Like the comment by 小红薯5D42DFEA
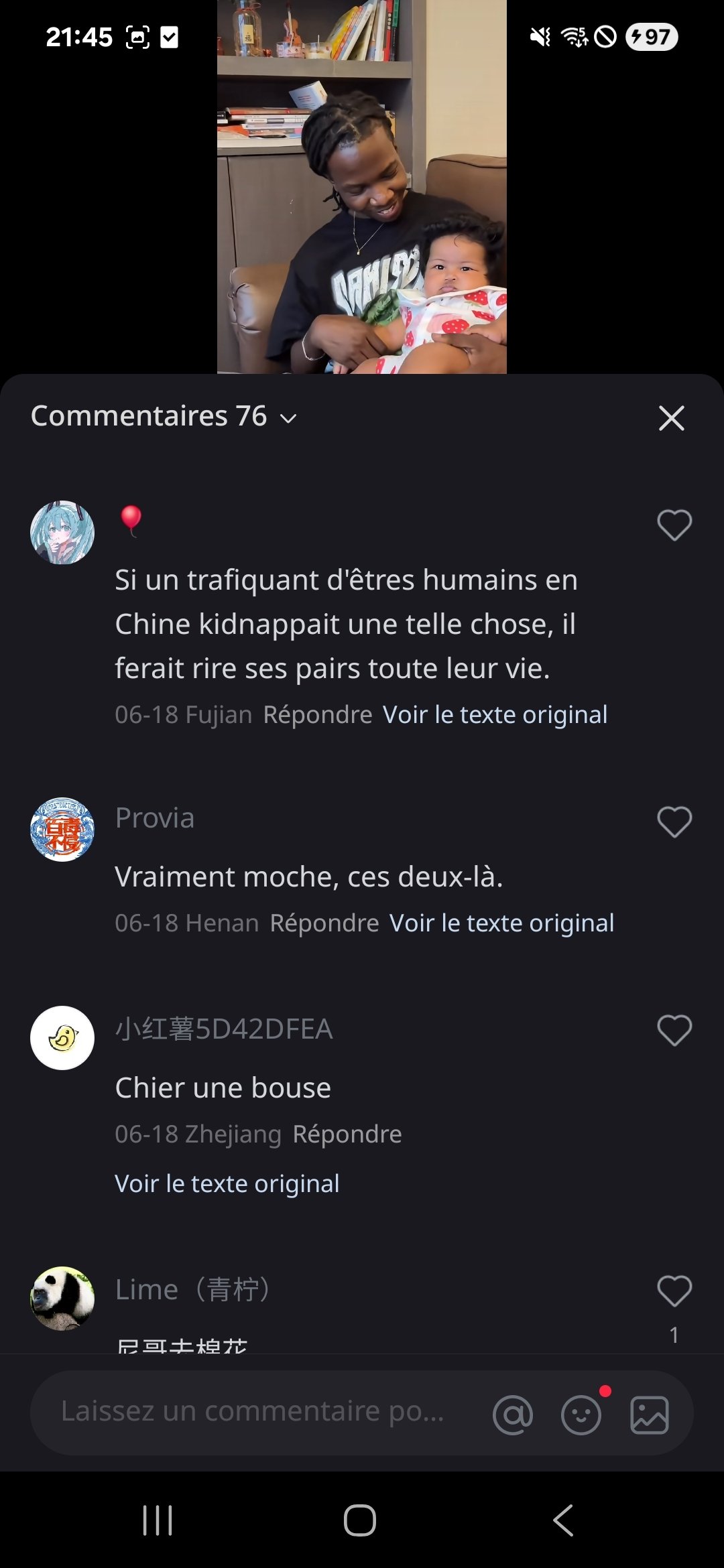This screenshot has height=1568, width=724. 674,1030
